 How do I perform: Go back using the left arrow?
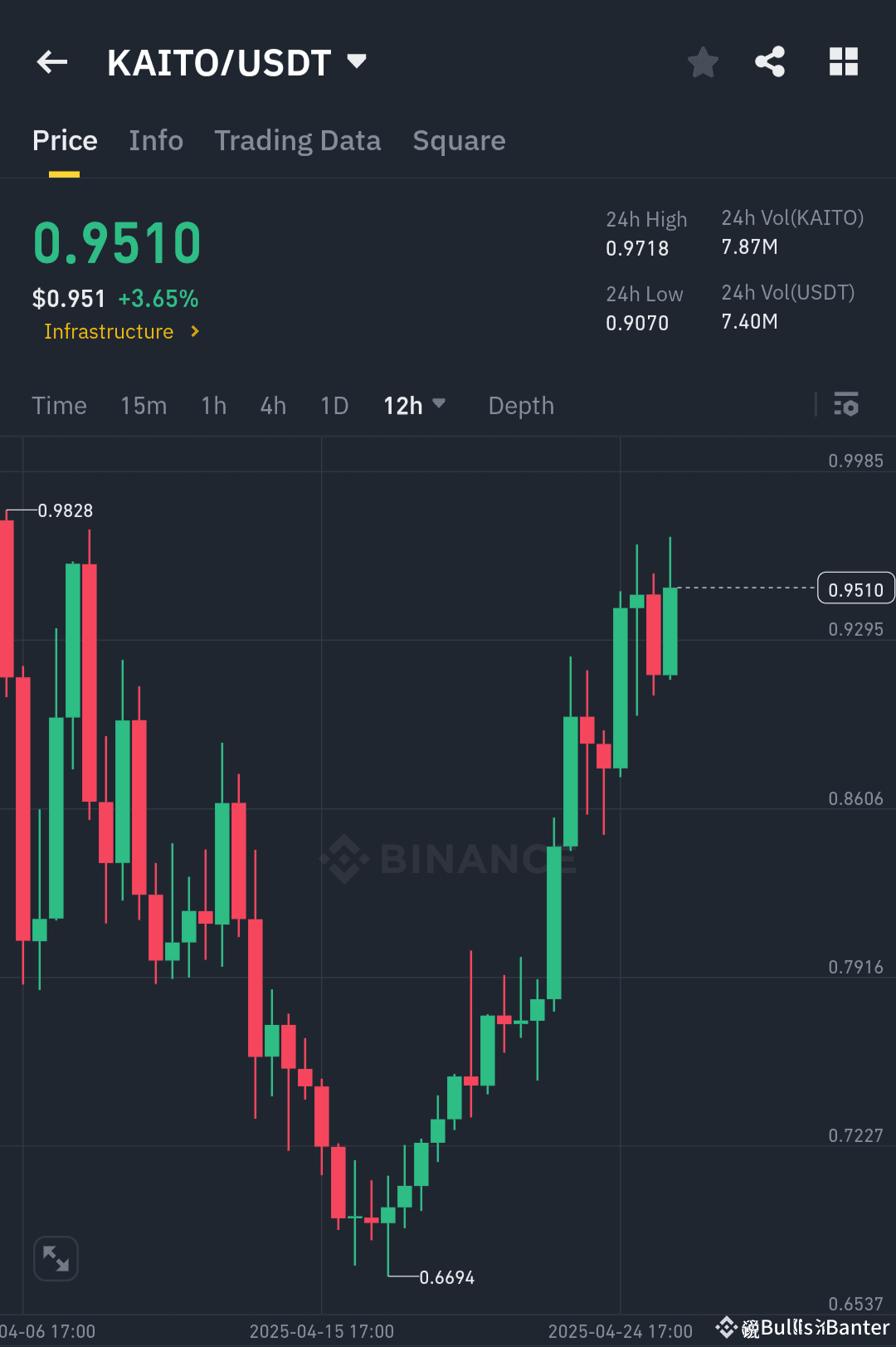(51, 61)
